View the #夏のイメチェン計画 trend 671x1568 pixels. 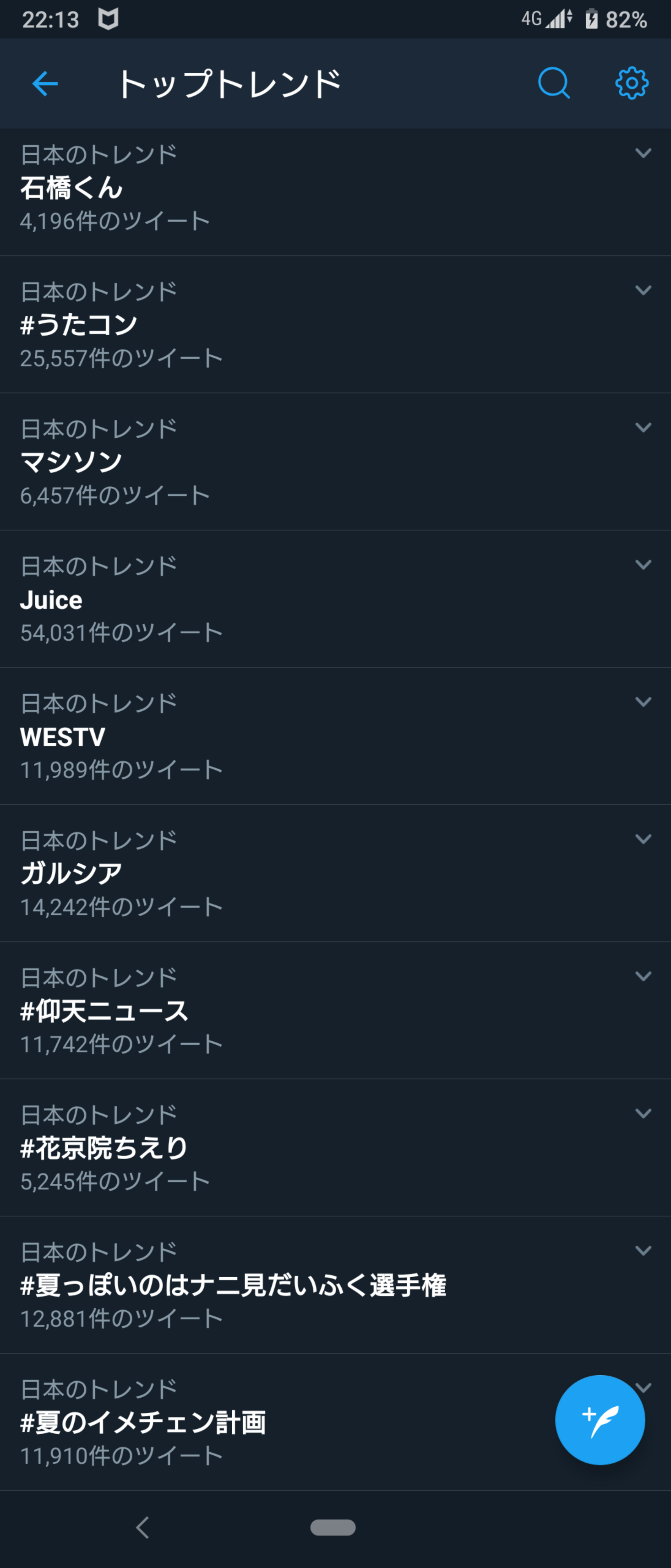click(x=144, y=1423)
